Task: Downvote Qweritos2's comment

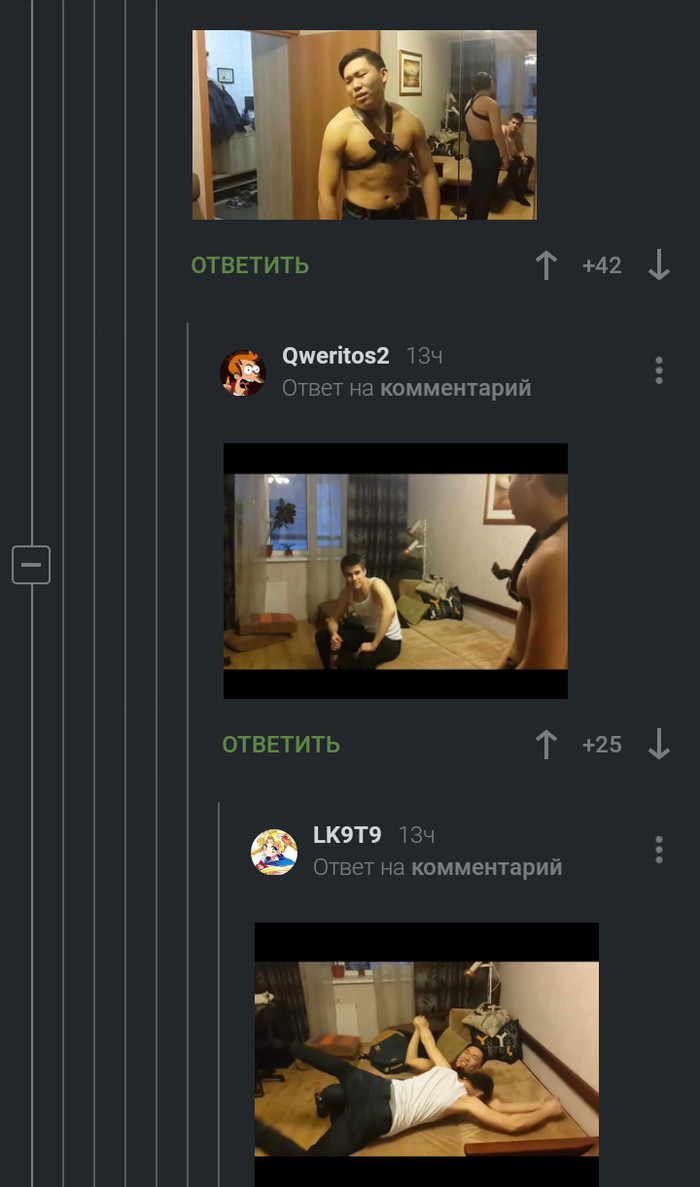Action: (658, 744)
